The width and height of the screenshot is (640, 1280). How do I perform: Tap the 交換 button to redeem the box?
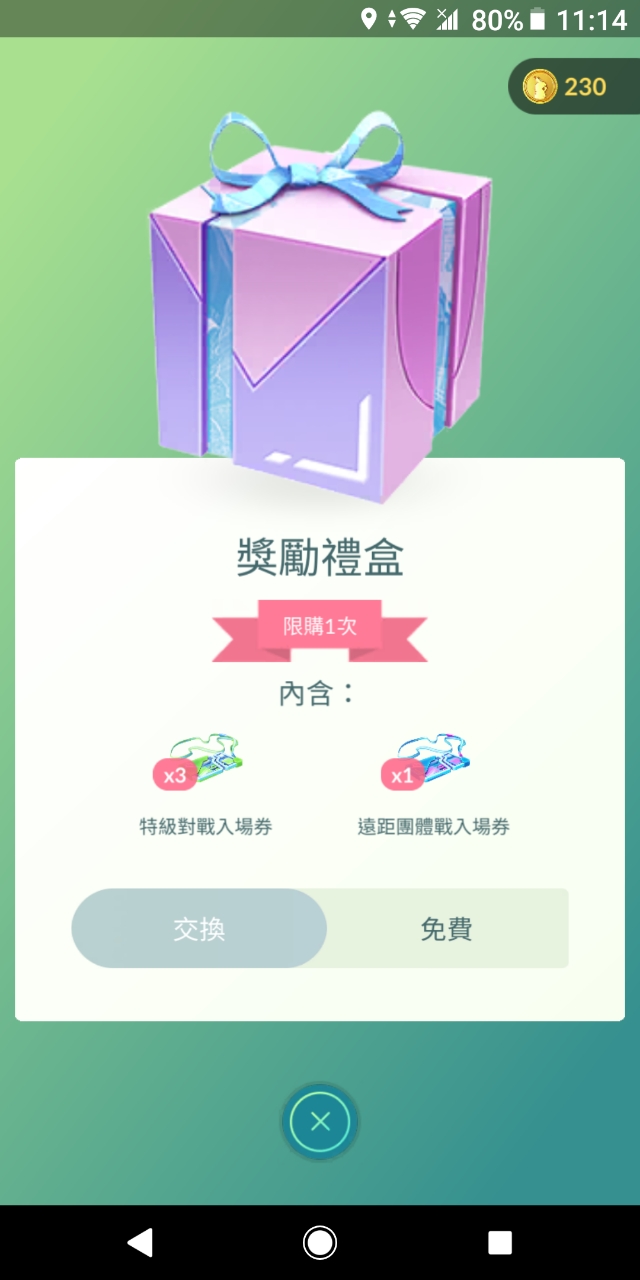coord(199,929)
